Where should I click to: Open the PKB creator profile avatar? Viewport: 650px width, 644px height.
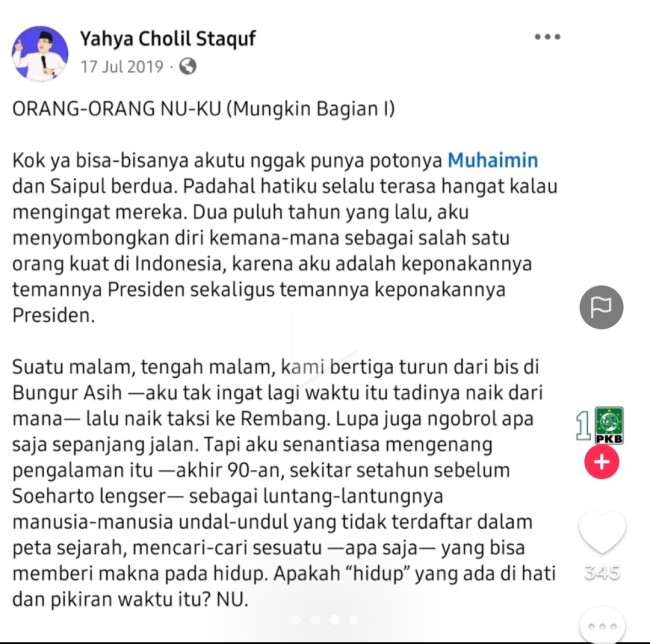[603, 424]
